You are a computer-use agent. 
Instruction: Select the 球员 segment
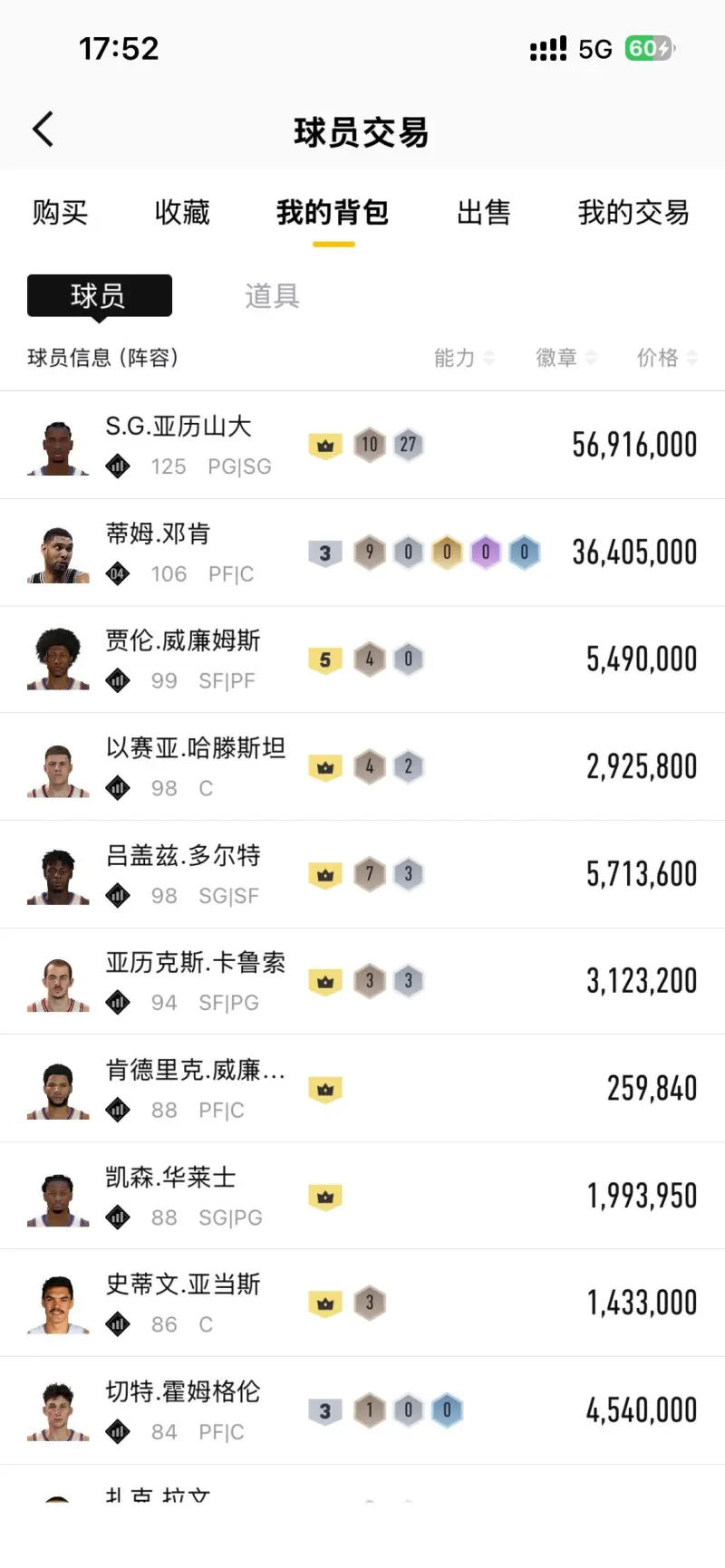tap(99, 296)
